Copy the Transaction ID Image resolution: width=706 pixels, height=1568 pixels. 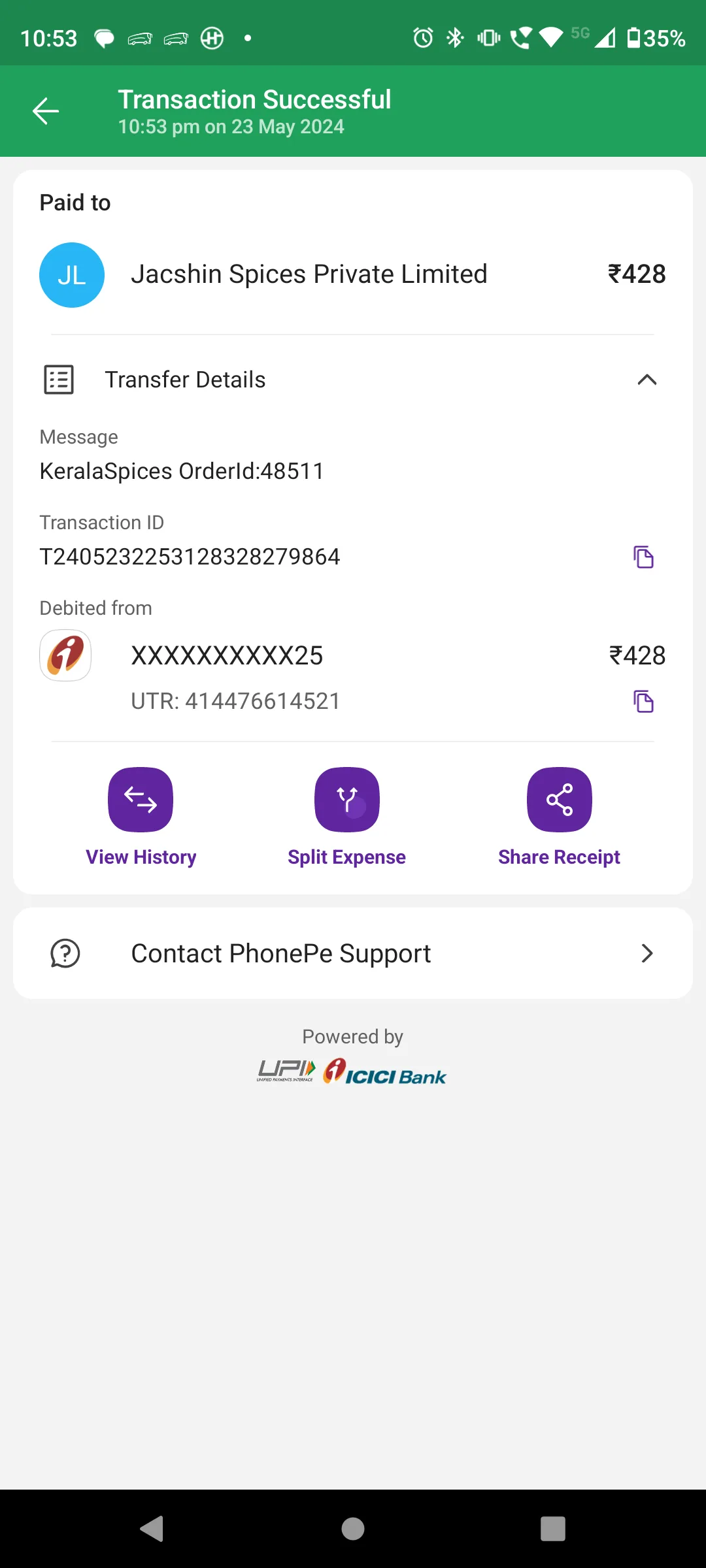point(643,557)
